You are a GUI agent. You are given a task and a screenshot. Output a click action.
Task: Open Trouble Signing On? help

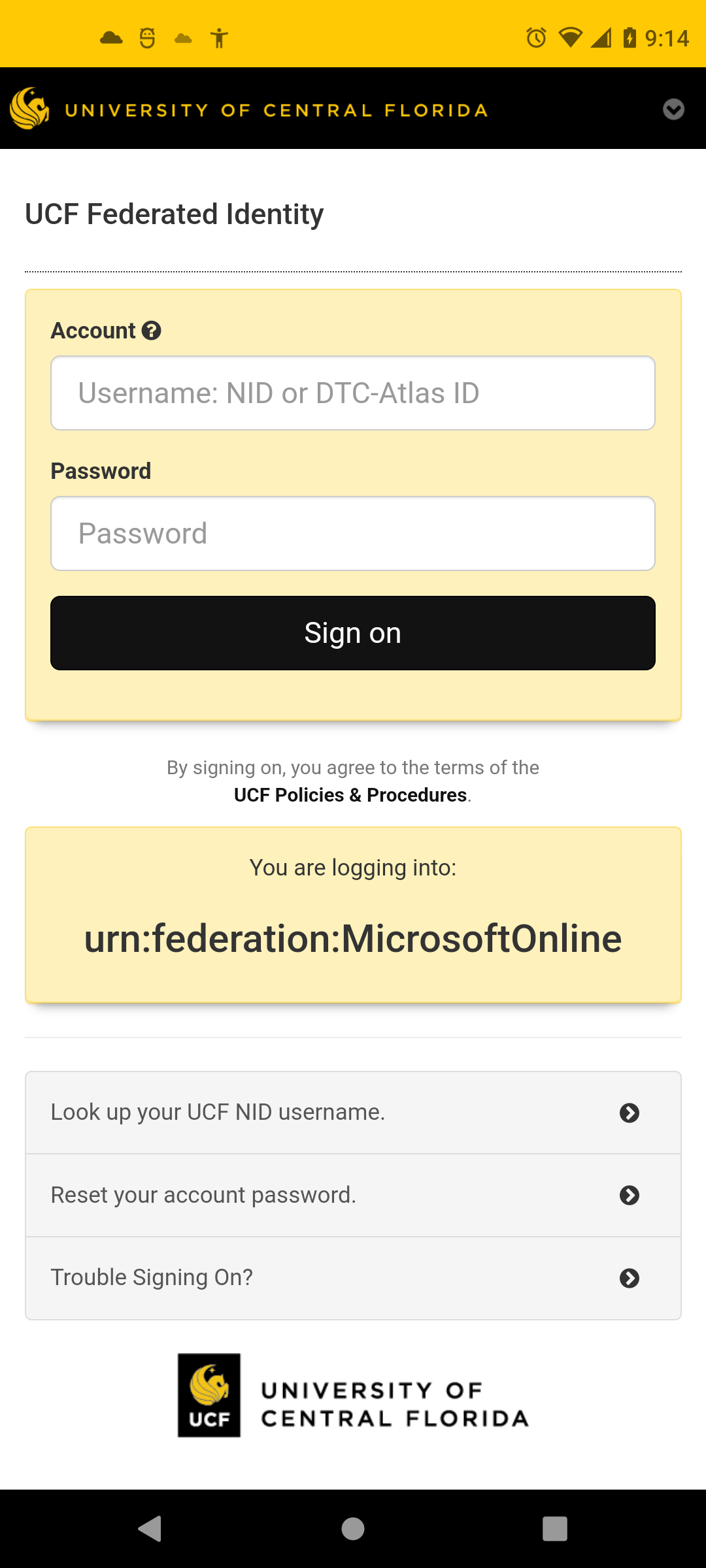click(353, 1278)
